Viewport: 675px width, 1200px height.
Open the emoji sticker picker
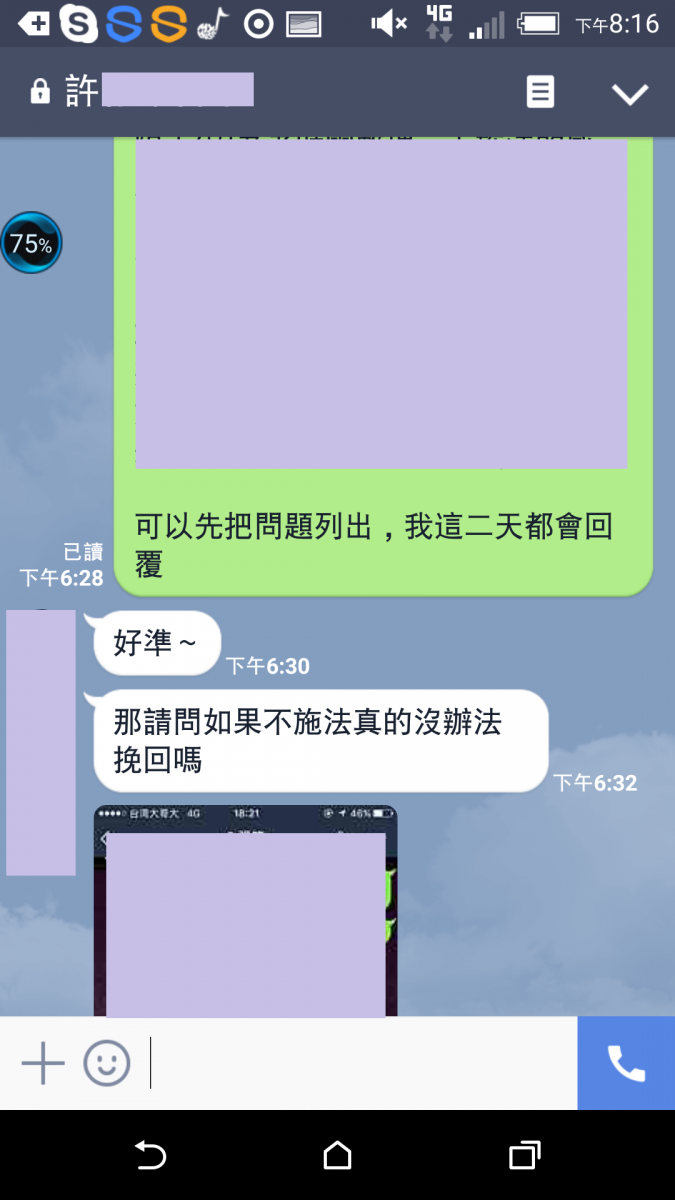107,1063
